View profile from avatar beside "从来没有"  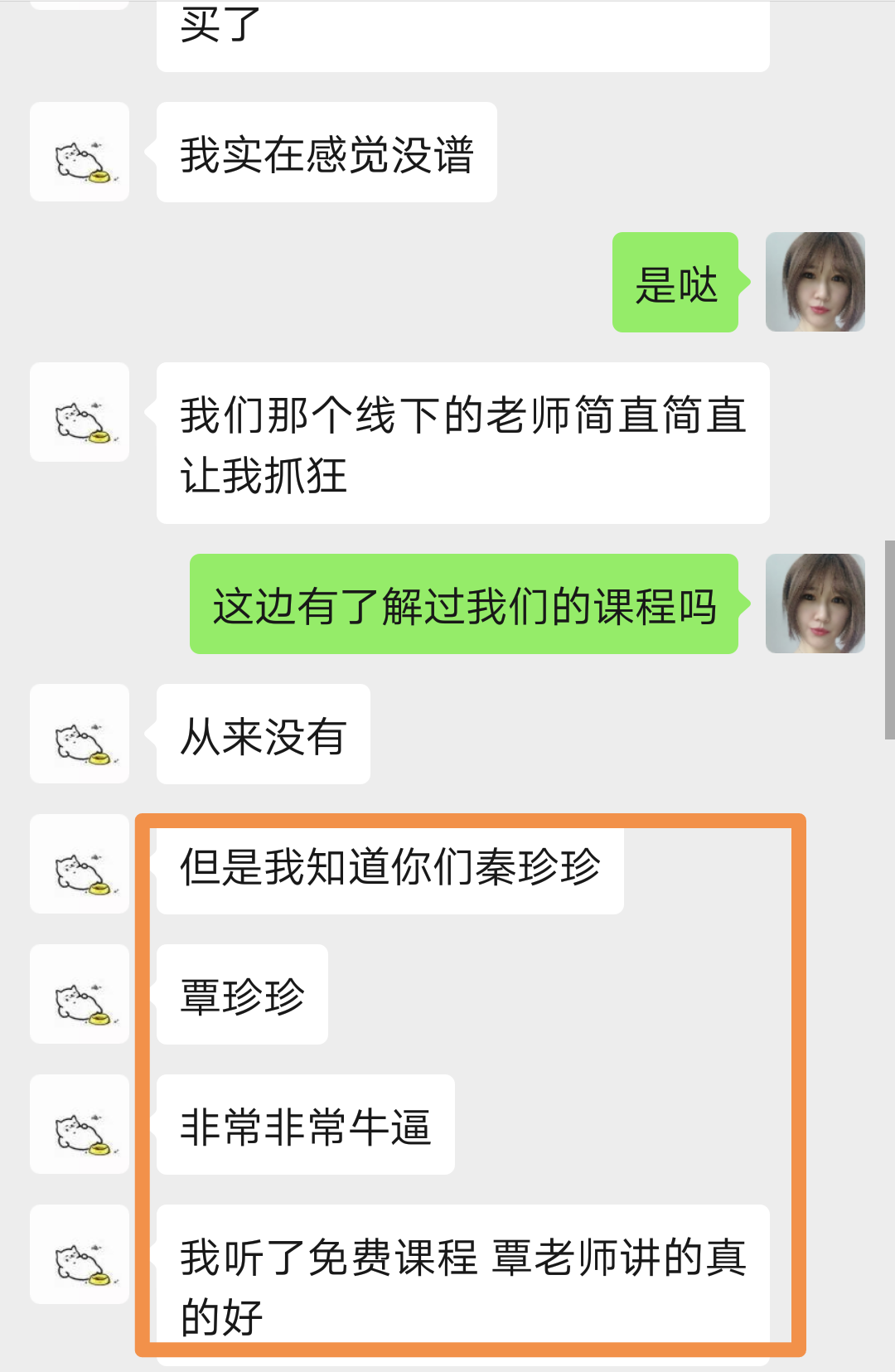80,734
